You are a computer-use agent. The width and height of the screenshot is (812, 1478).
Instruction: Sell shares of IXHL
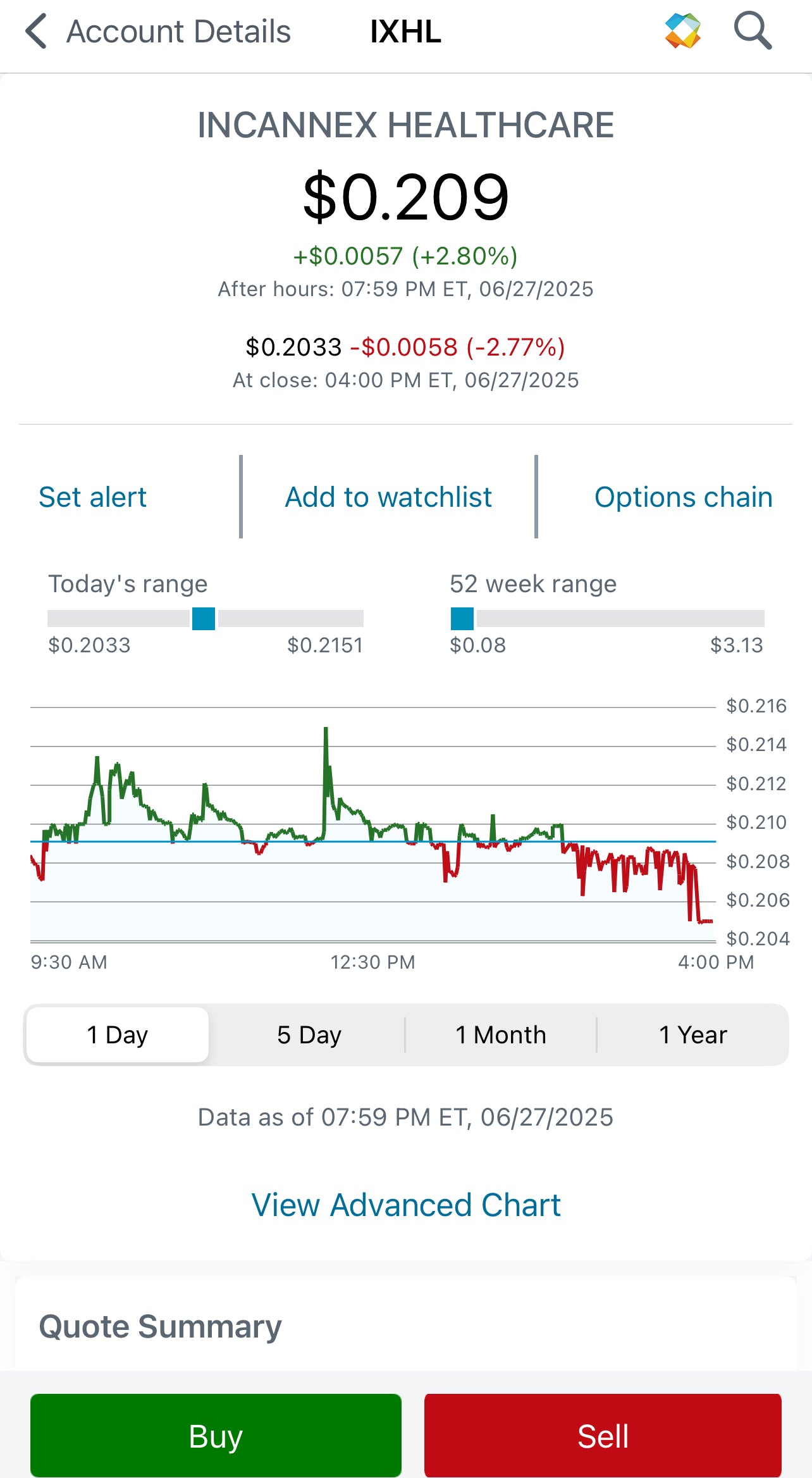[603, 1436]
